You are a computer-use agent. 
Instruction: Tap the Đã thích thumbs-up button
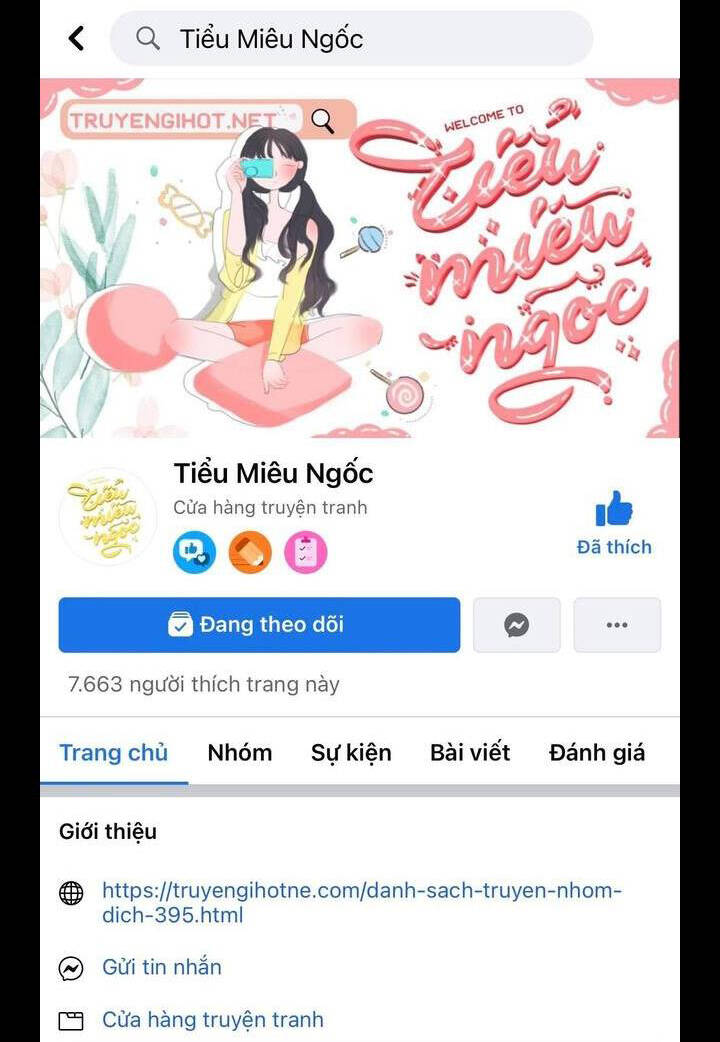614,522
